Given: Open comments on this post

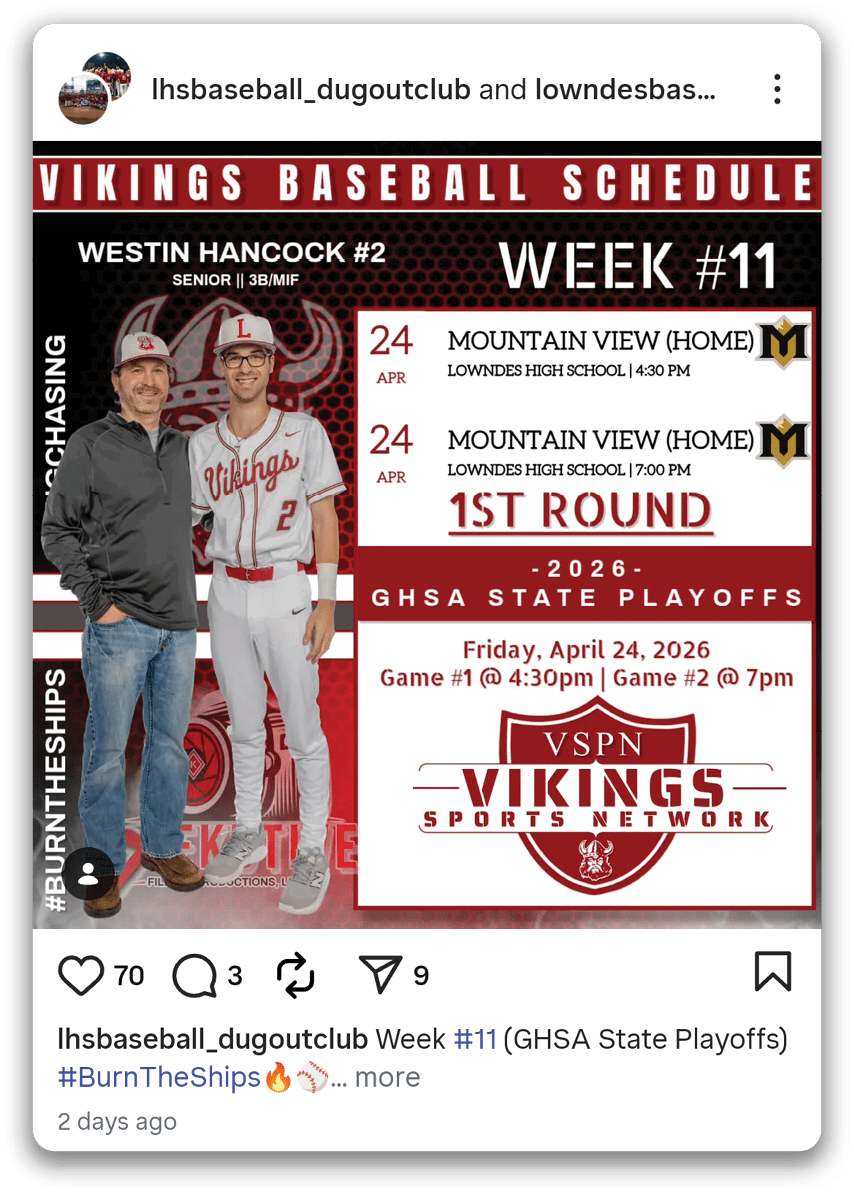Looking at the screenshot, I should point(193,975).
